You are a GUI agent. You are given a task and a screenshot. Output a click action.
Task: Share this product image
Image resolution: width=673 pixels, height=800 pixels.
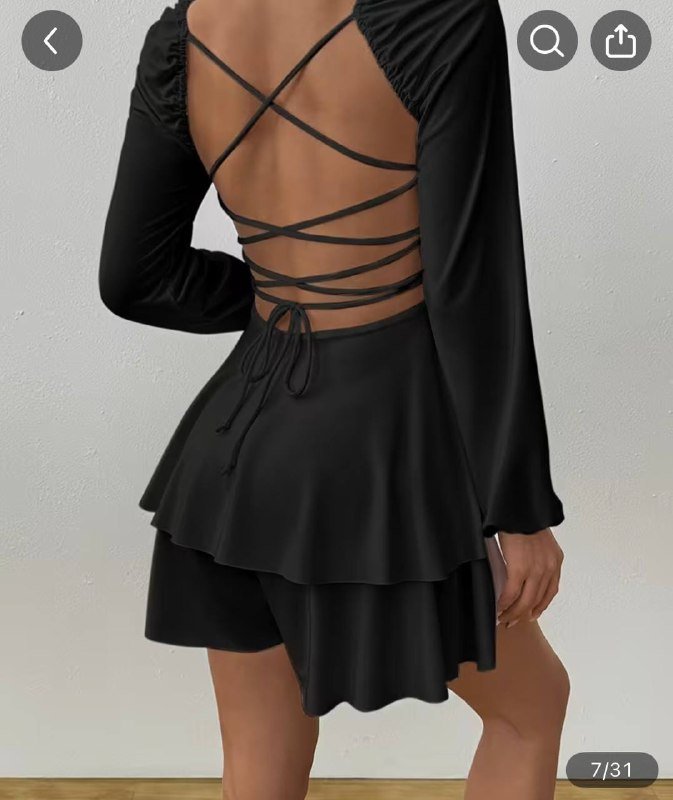pos(620,41)
